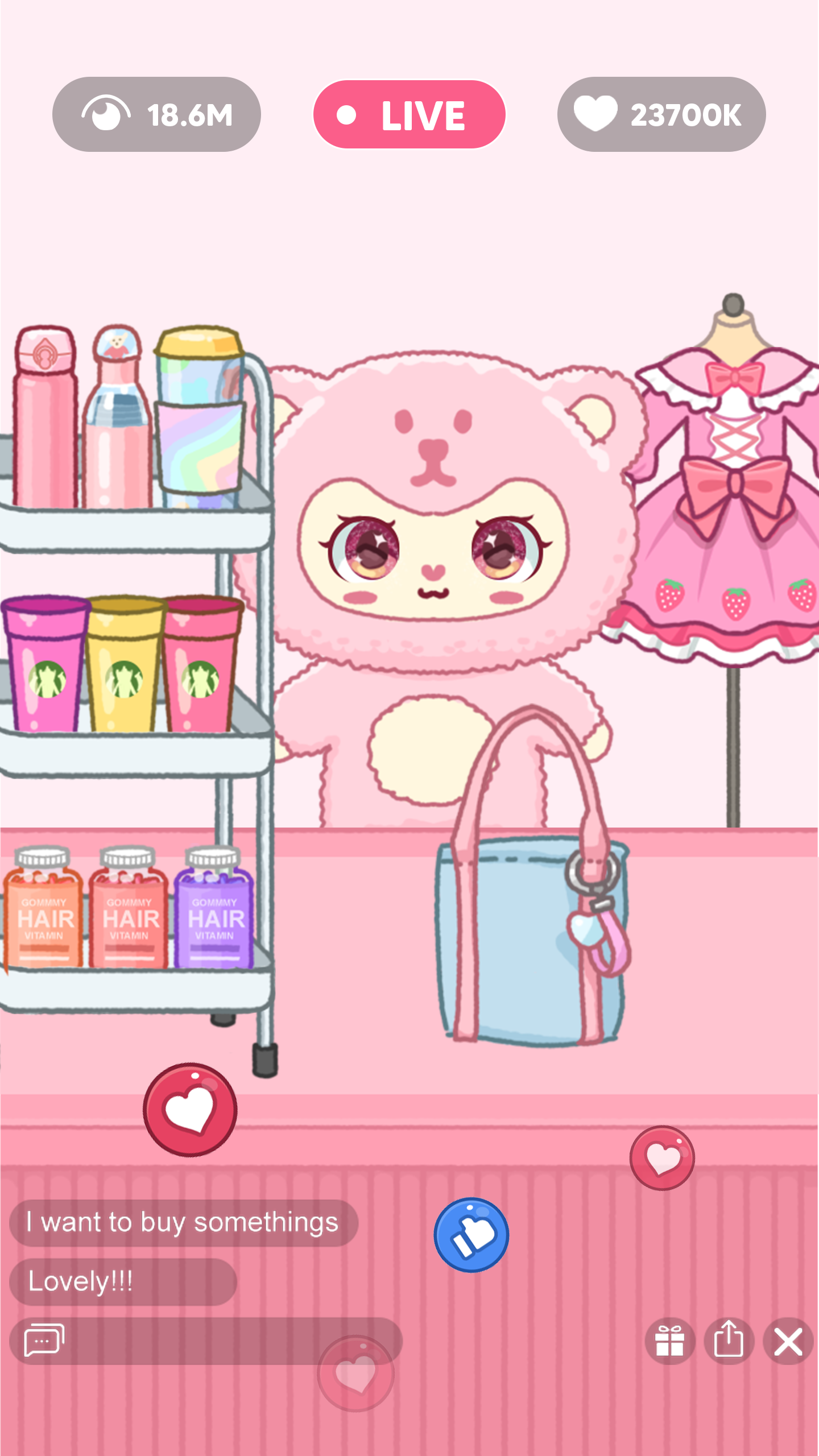Tap the comment input field

tap(206, 1341)
